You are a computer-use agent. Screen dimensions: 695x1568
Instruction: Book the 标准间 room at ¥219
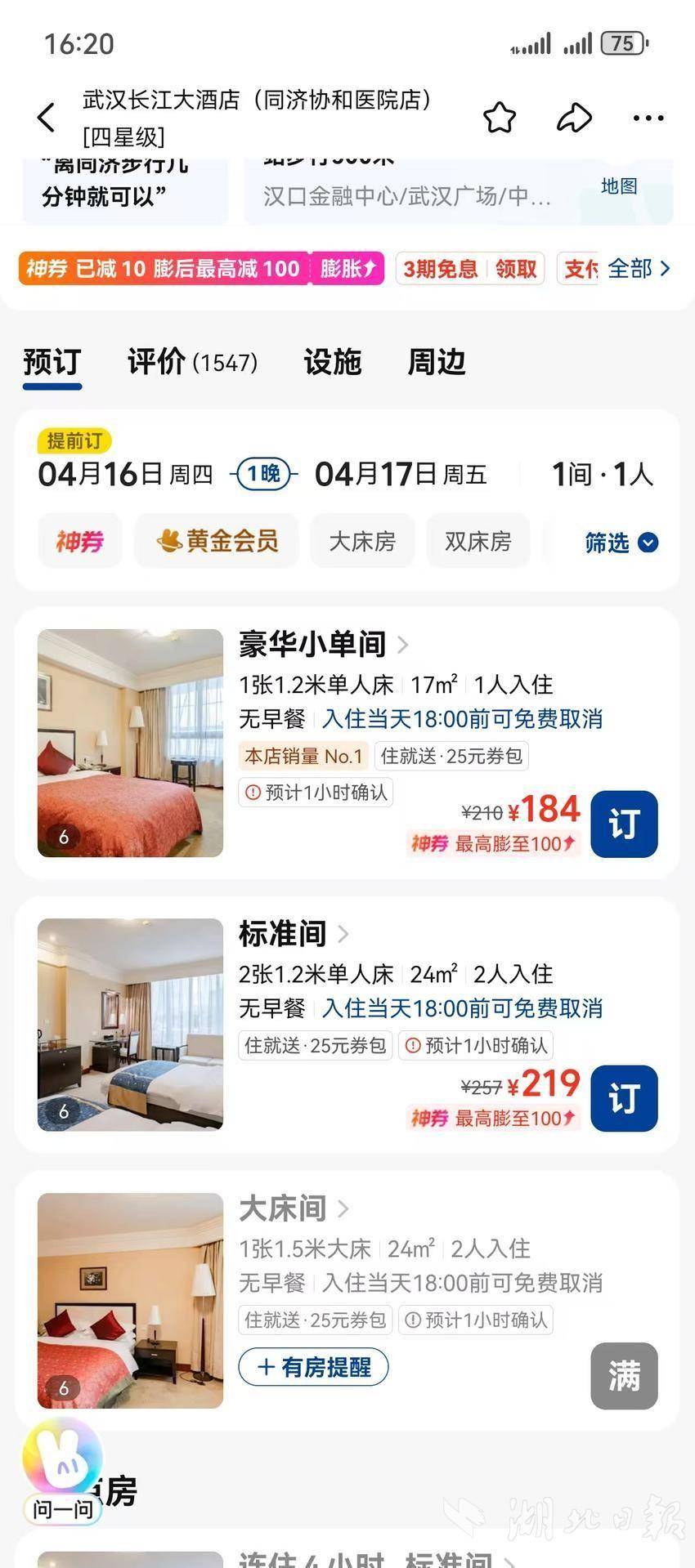click(624, 1098)
